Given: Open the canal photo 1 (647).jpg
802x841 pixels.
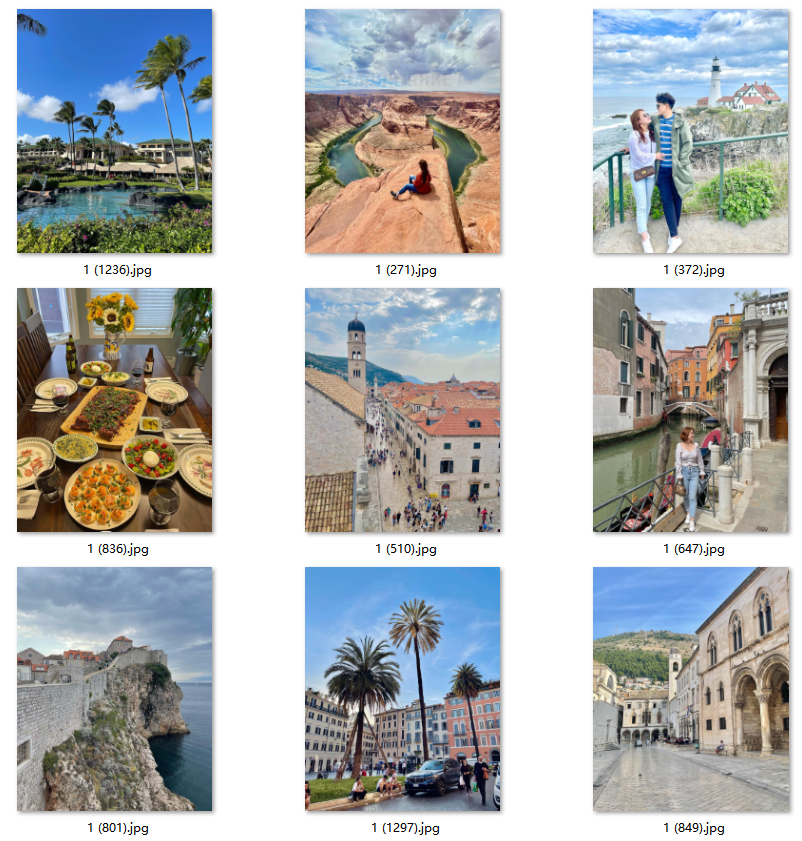Looking at the screenshot, I should [690, 410].
